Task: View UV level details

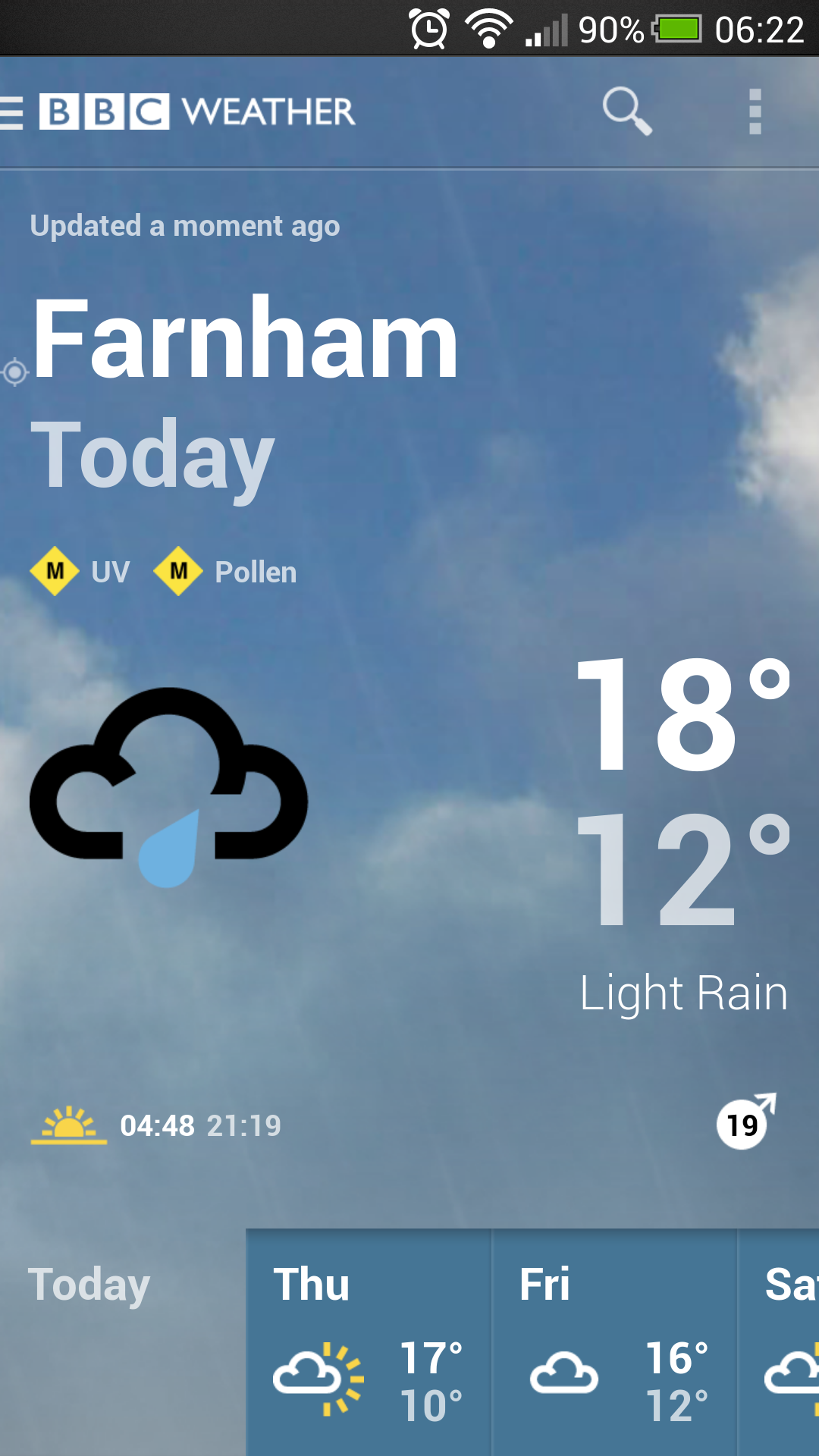Action: point(80,572)
